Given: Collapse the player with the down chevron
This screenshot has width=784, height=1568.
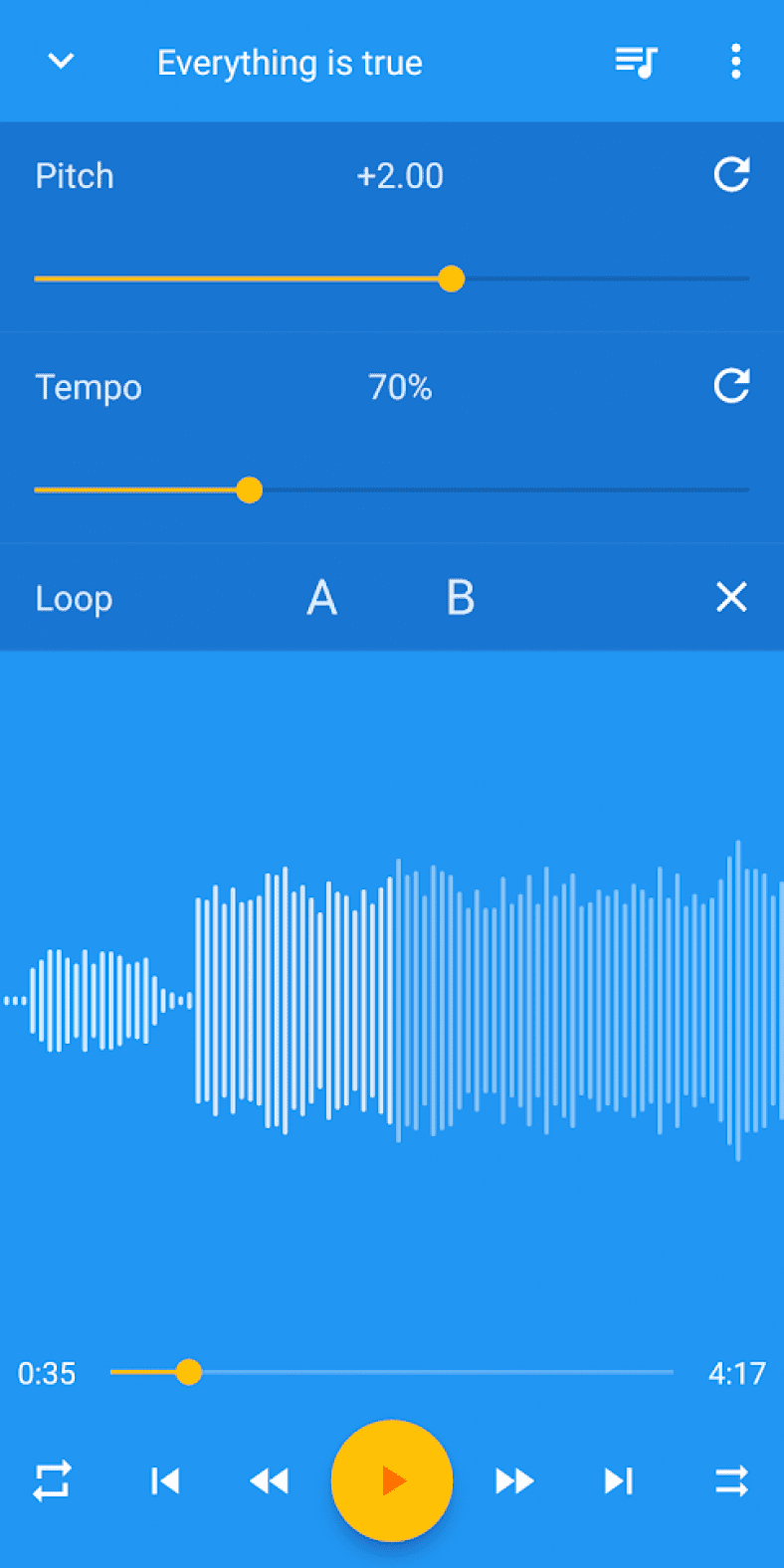Looking at the screenshot, I should tap(61, 61).
